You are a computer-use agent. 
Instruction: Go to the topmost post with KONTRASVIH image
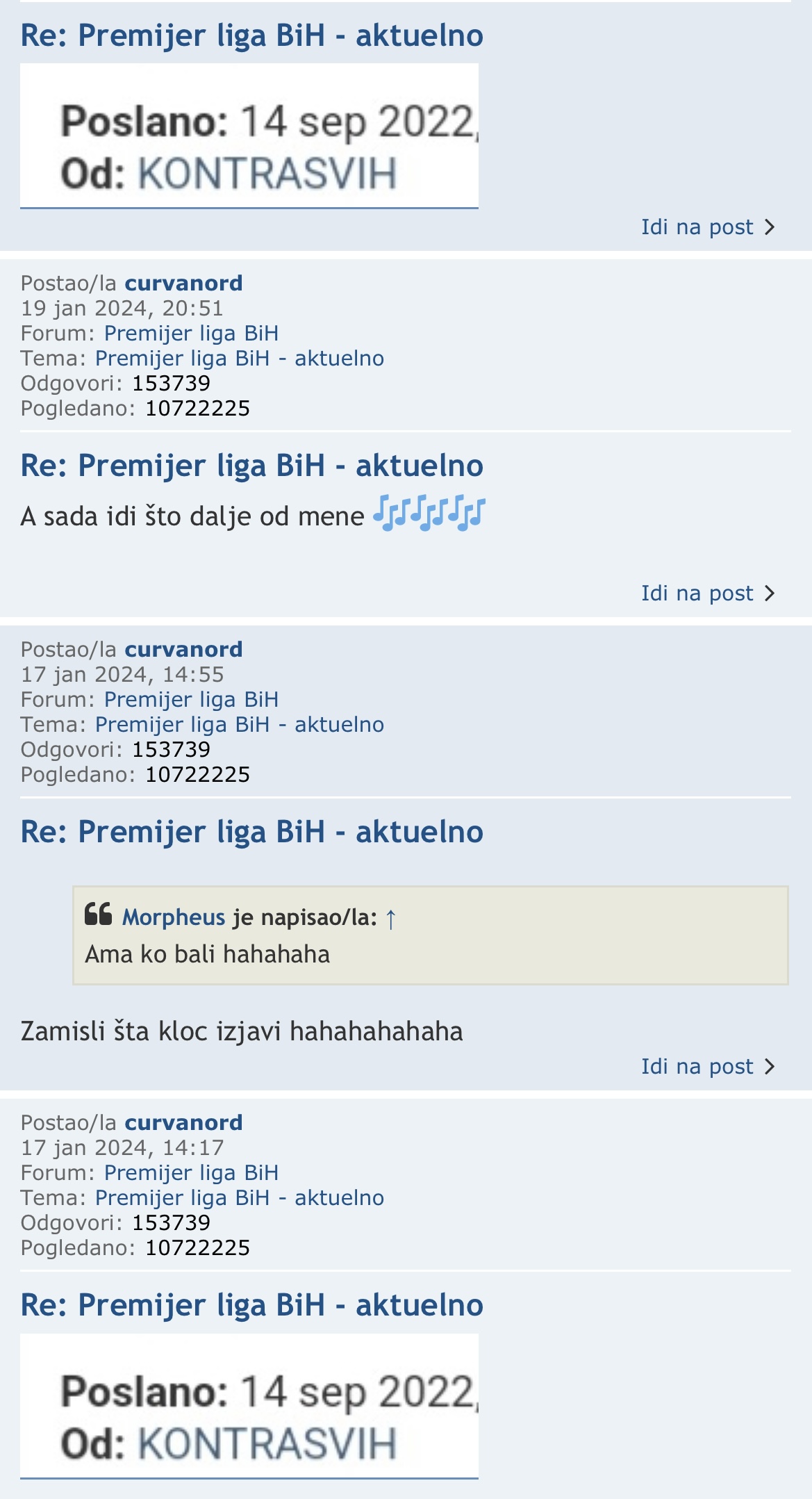708,227
